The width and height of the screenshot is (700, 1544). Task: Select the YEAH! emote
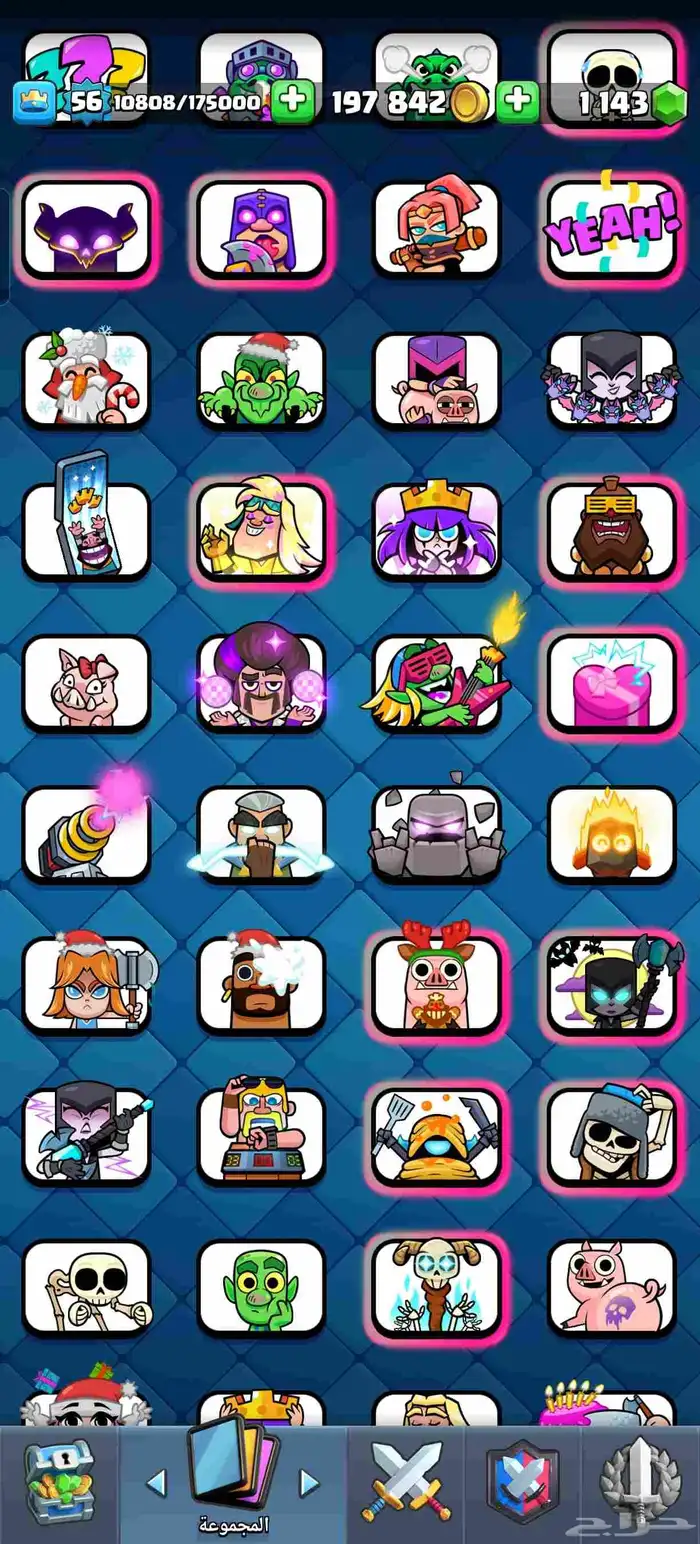tap(612, 228)
